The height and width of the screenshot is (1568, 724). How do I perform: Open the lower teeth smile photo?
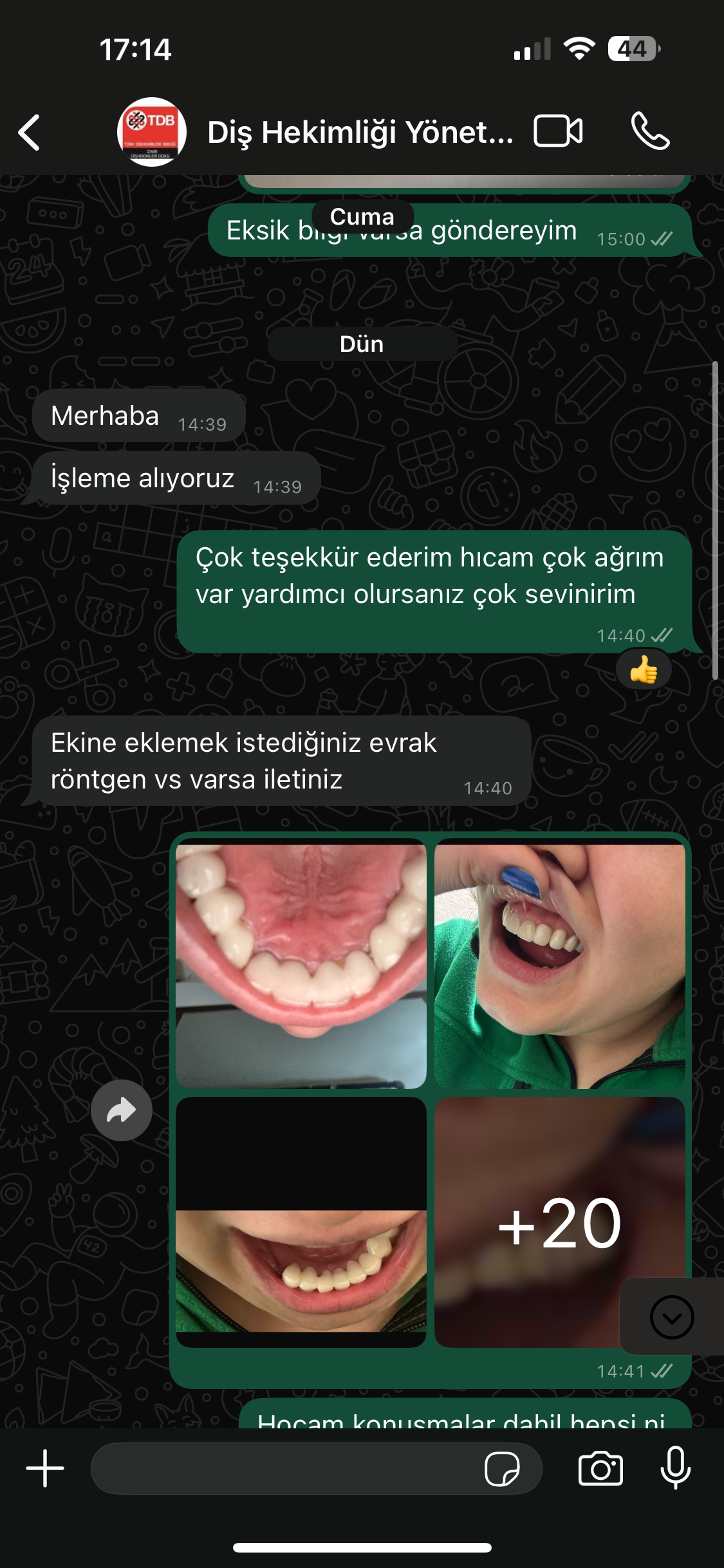(x=301, y=1222)
